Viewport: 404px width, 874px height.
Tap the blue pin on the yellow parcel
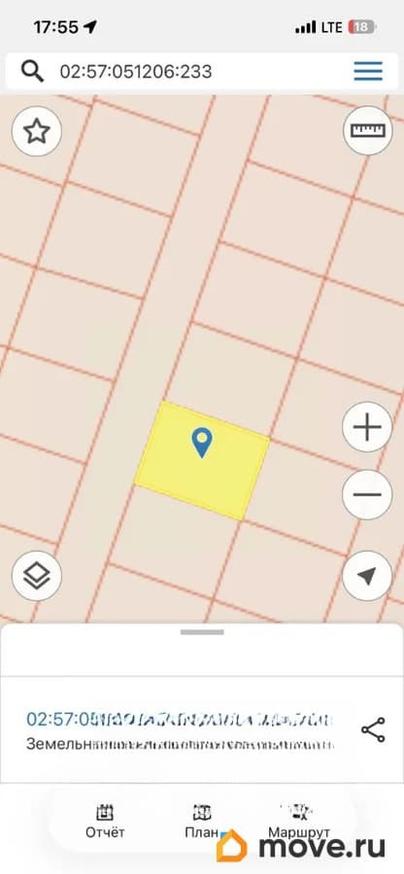[x=202, y=443]
